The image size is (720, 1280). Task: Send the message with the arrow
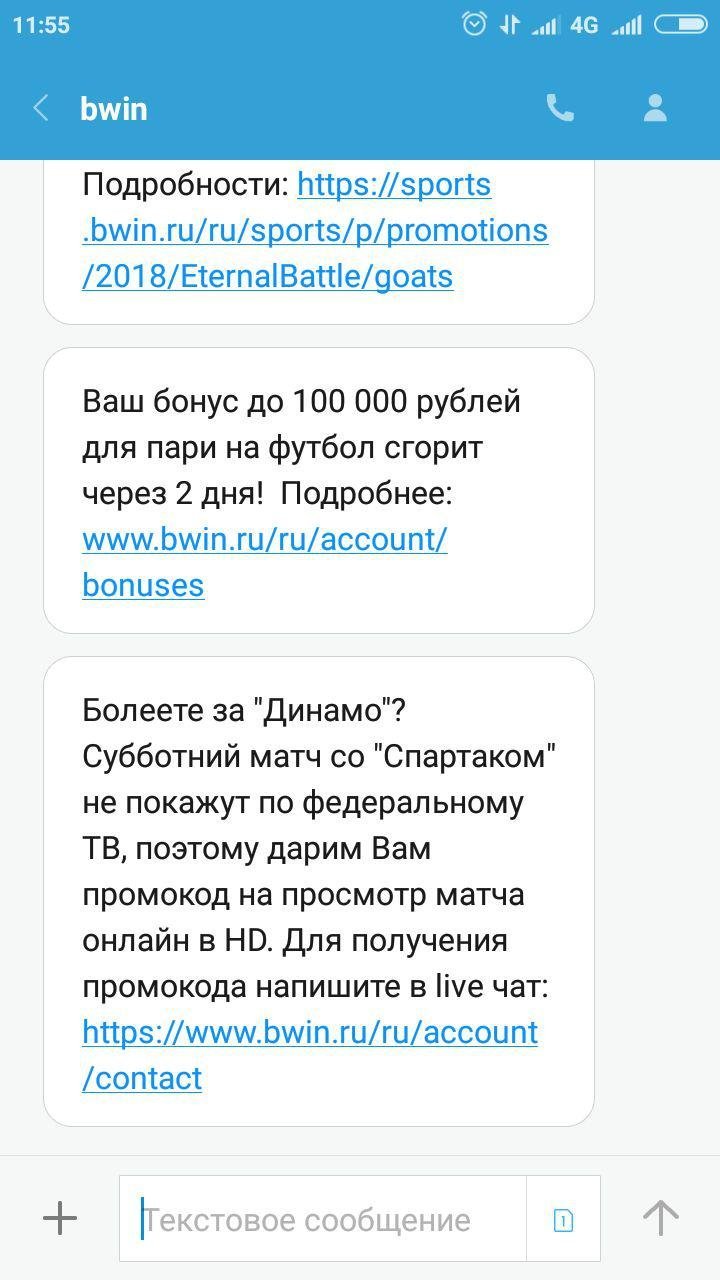[x=660, y=1218]
